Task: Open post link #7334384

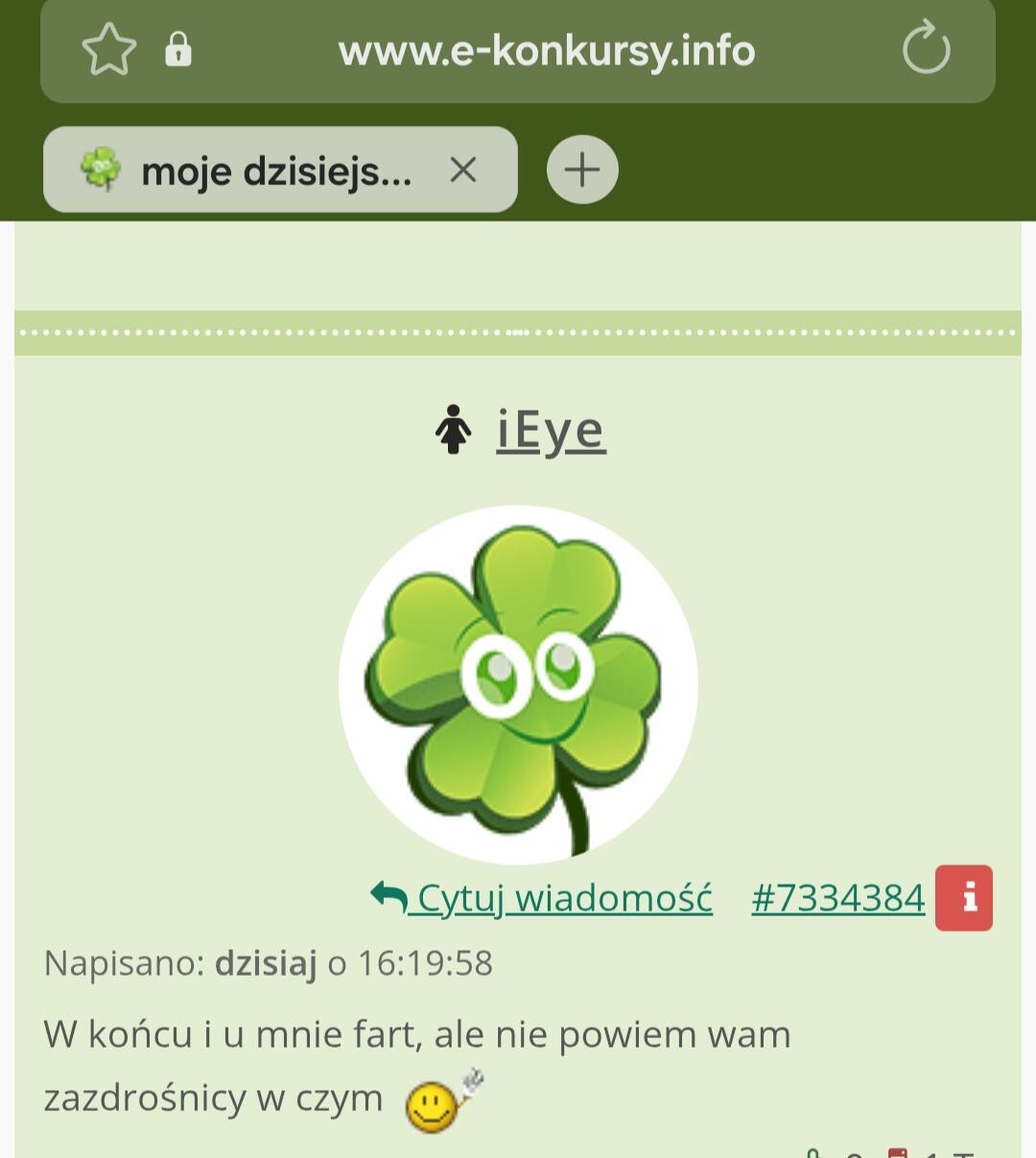Action: (x=837, y=899)
